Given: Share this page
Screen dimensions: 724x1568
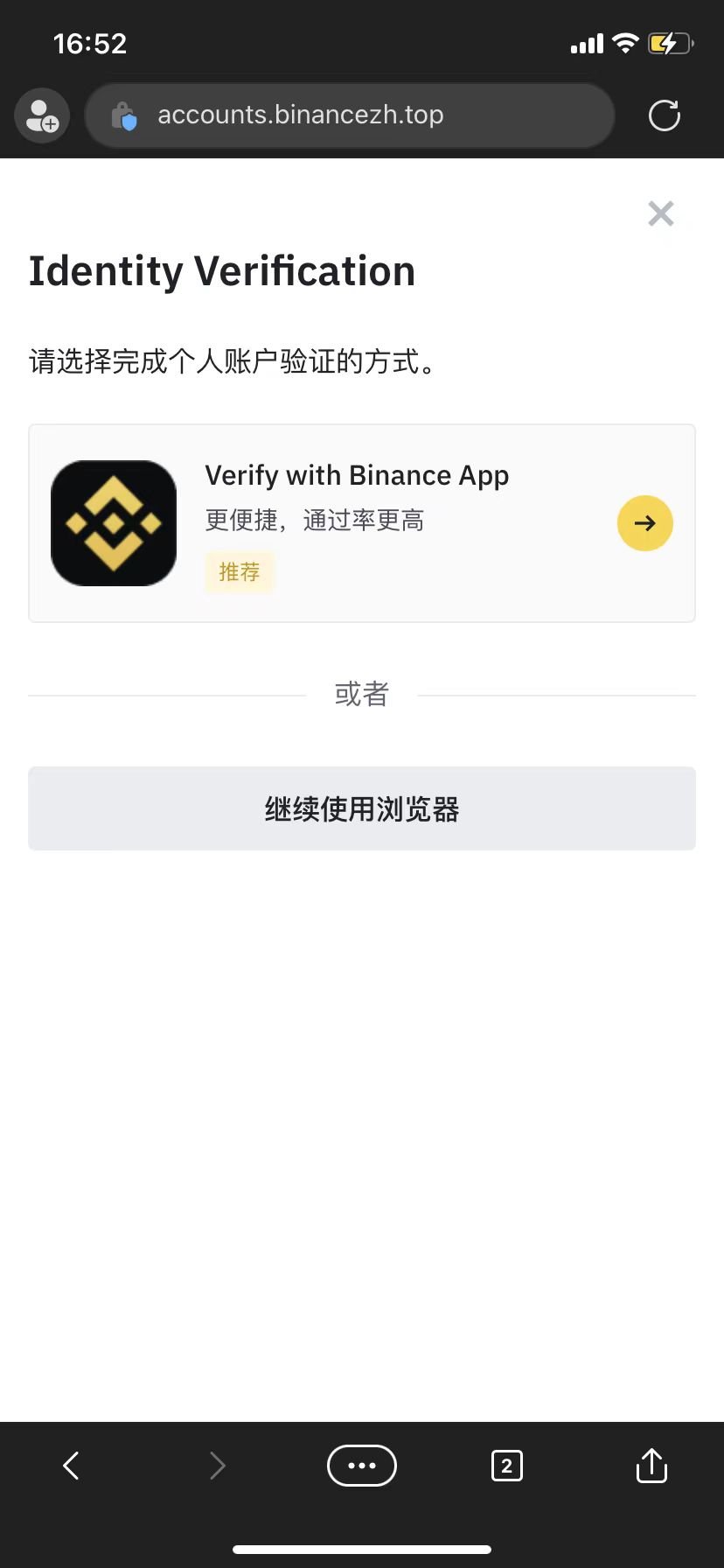Looking at the screenshot, I should [x=651, y=1465].
